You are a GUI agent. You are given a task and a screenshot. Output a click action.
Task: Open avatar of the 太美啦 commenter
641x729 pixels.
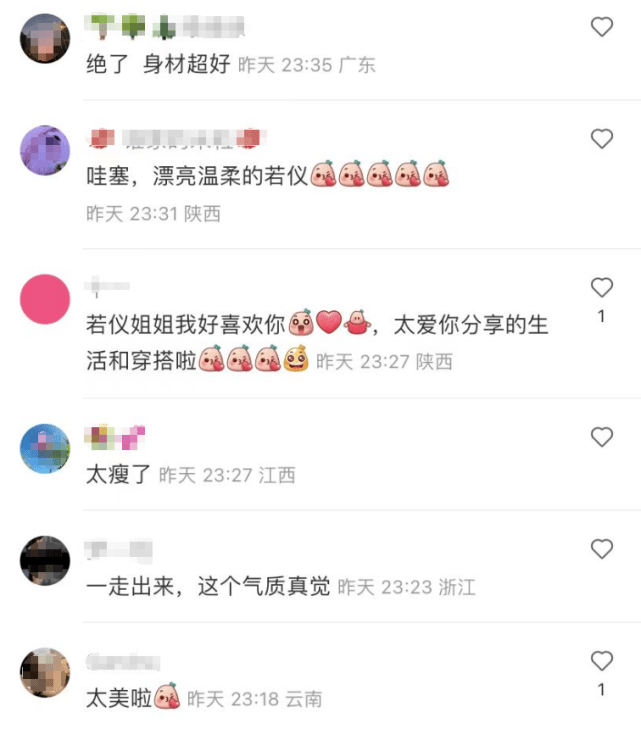(x=45, y=672)
